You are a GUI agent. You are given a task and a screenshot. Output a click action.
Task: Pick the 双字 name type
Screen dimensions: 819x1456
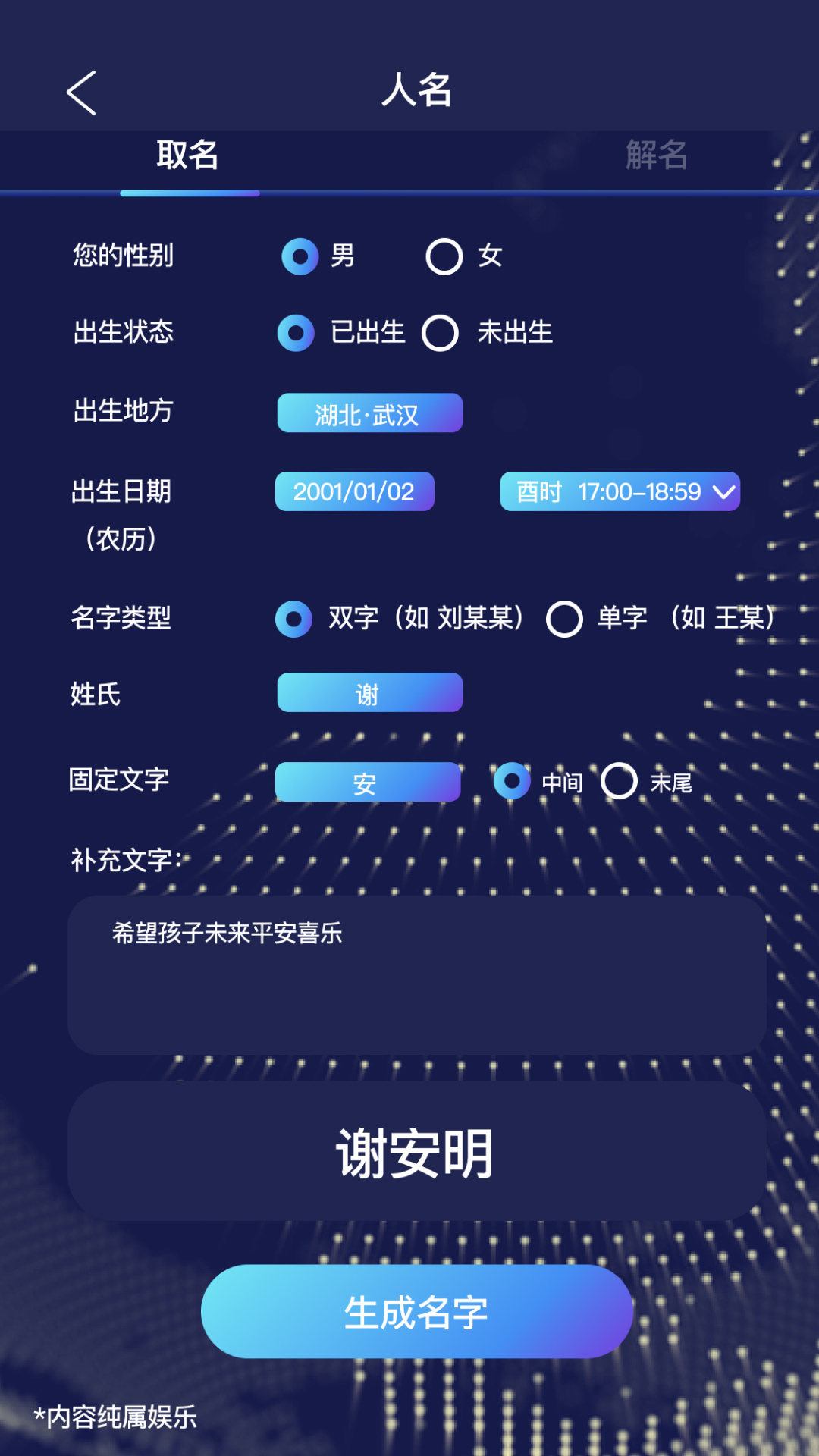(294, 619)
